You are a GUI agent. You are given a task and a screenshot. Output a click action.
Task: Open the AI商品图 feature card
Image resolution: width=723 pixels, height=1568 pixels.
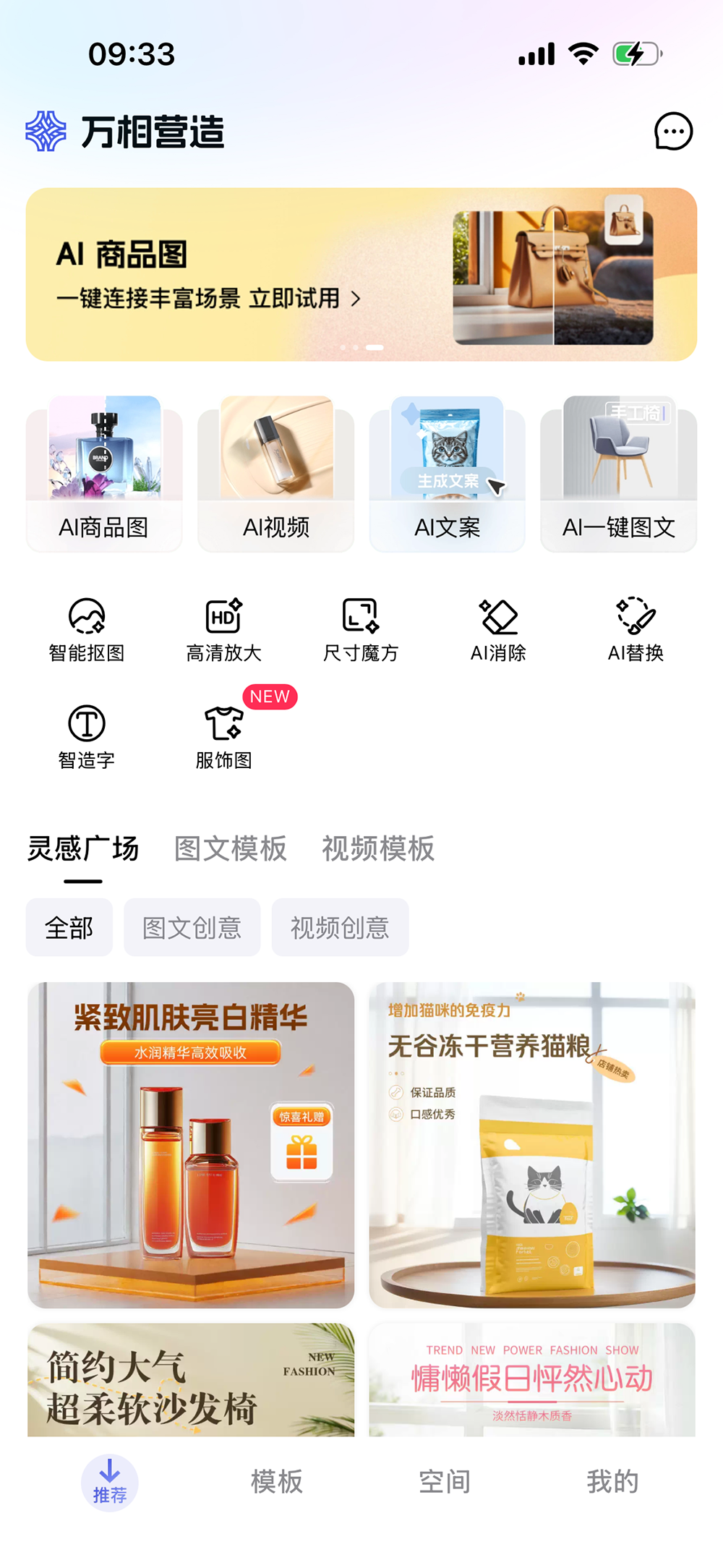click(103, 474)
